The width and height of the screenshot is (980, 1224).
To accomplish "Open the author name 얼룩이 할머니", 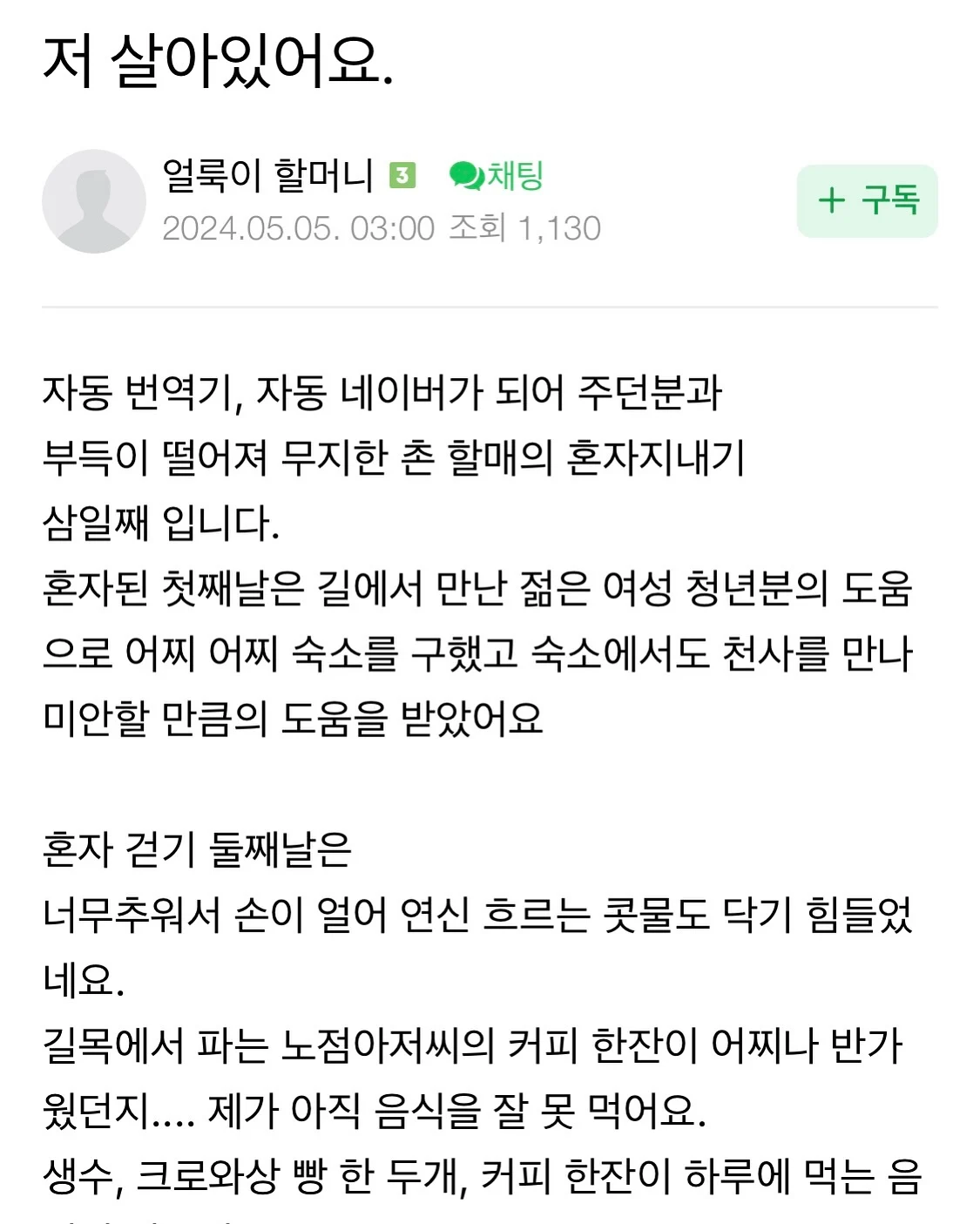I will pos(267,176).
